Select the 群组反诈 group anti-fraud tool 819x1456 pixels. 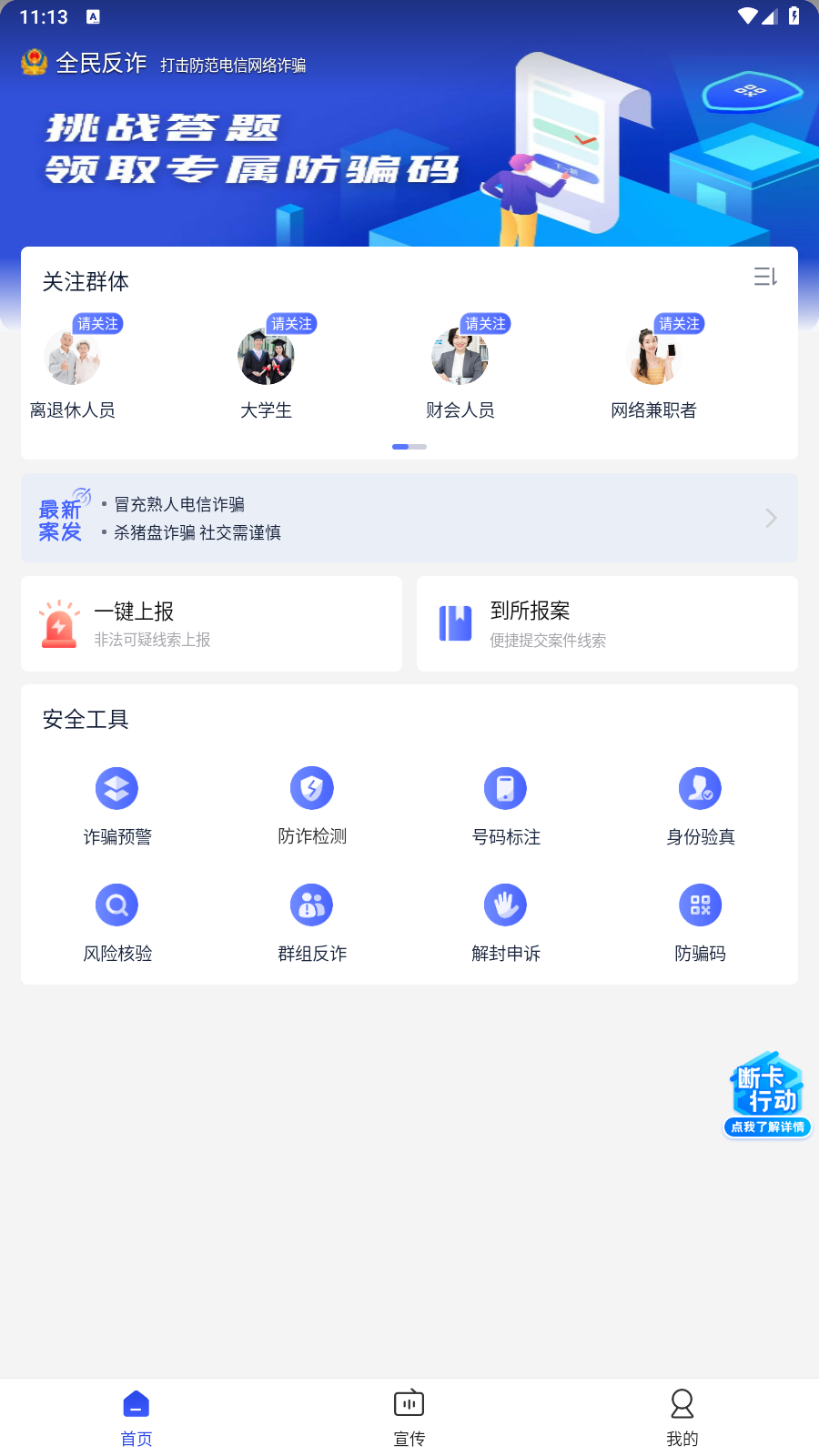pos(311,922)
